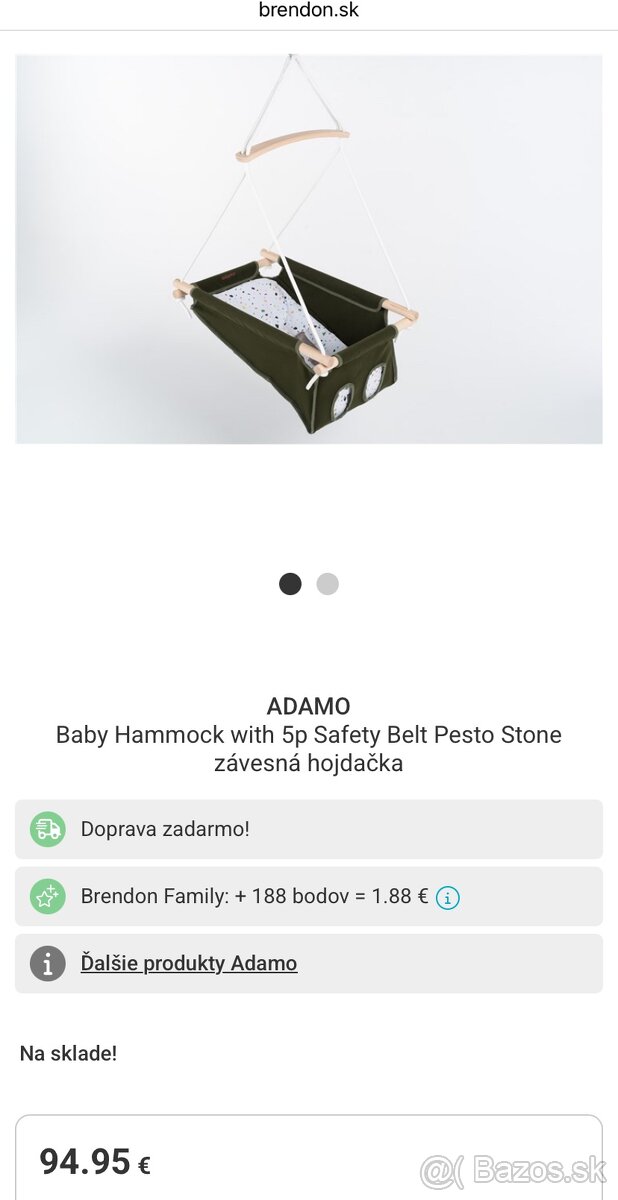Open the Ďalšie produkty Adamo link
Image resolution: width=618 pixels, height=1200 pixels.
coord(189,964)
